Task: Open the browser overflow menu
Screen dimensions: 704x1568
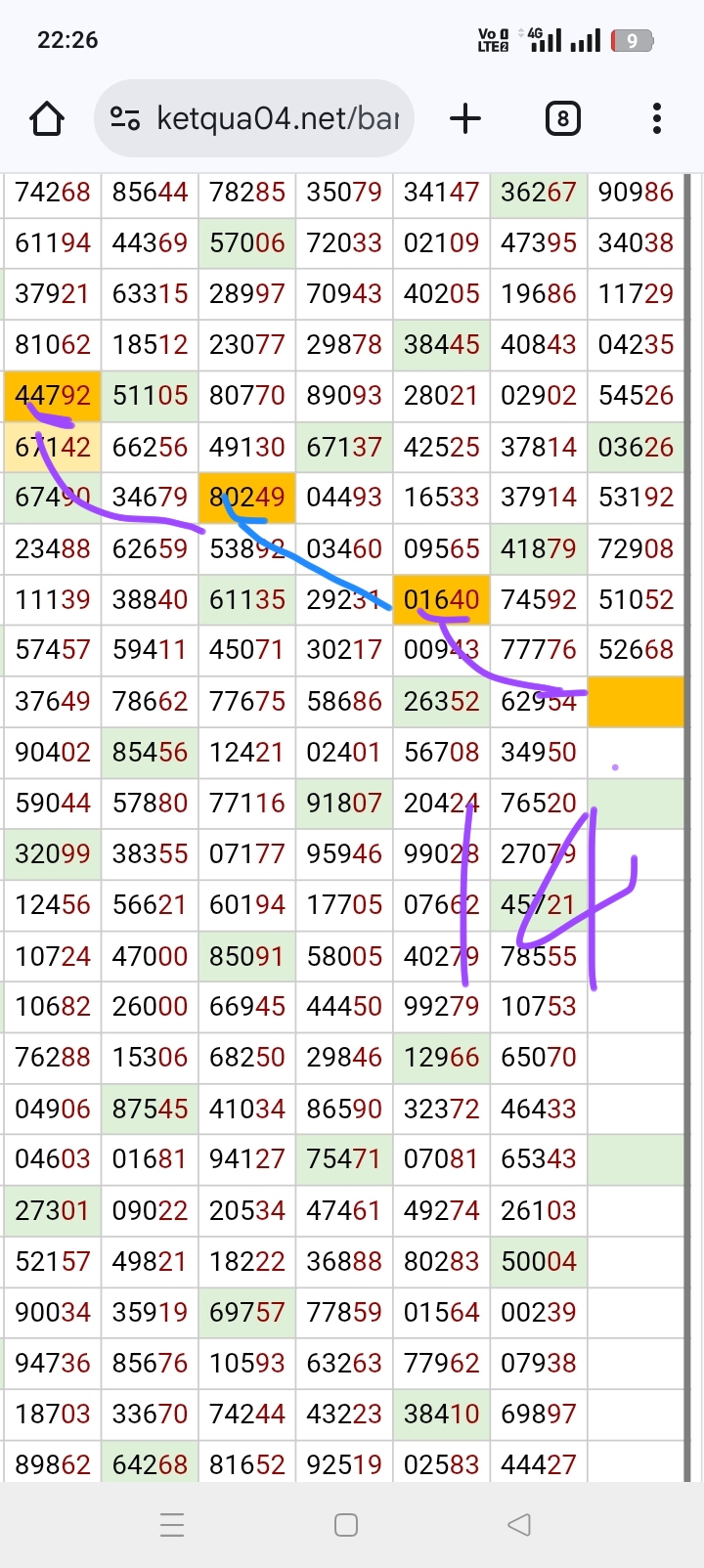Action: [656, 119]
